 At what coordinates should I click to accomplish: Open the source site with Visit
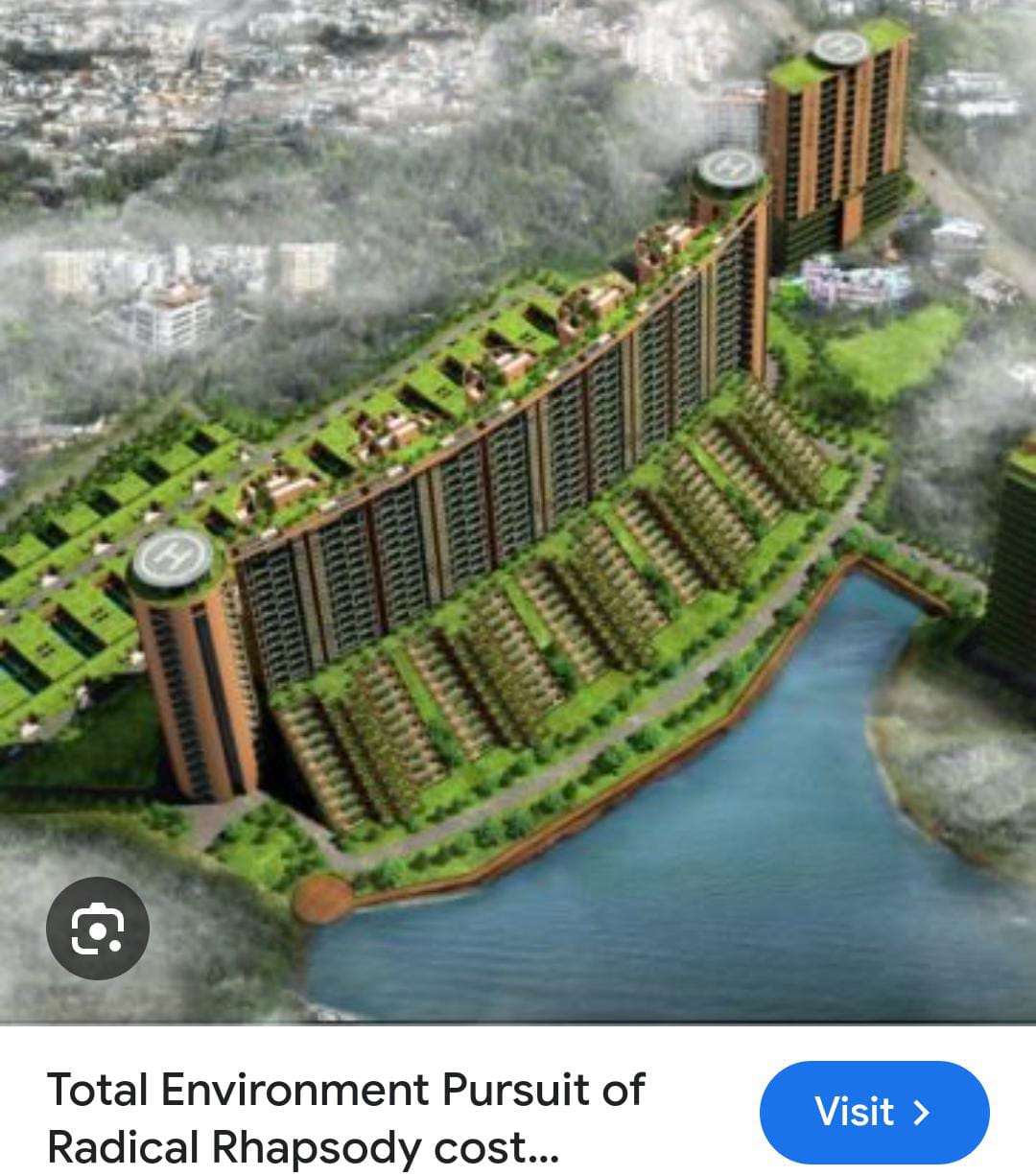[874, 1112]
